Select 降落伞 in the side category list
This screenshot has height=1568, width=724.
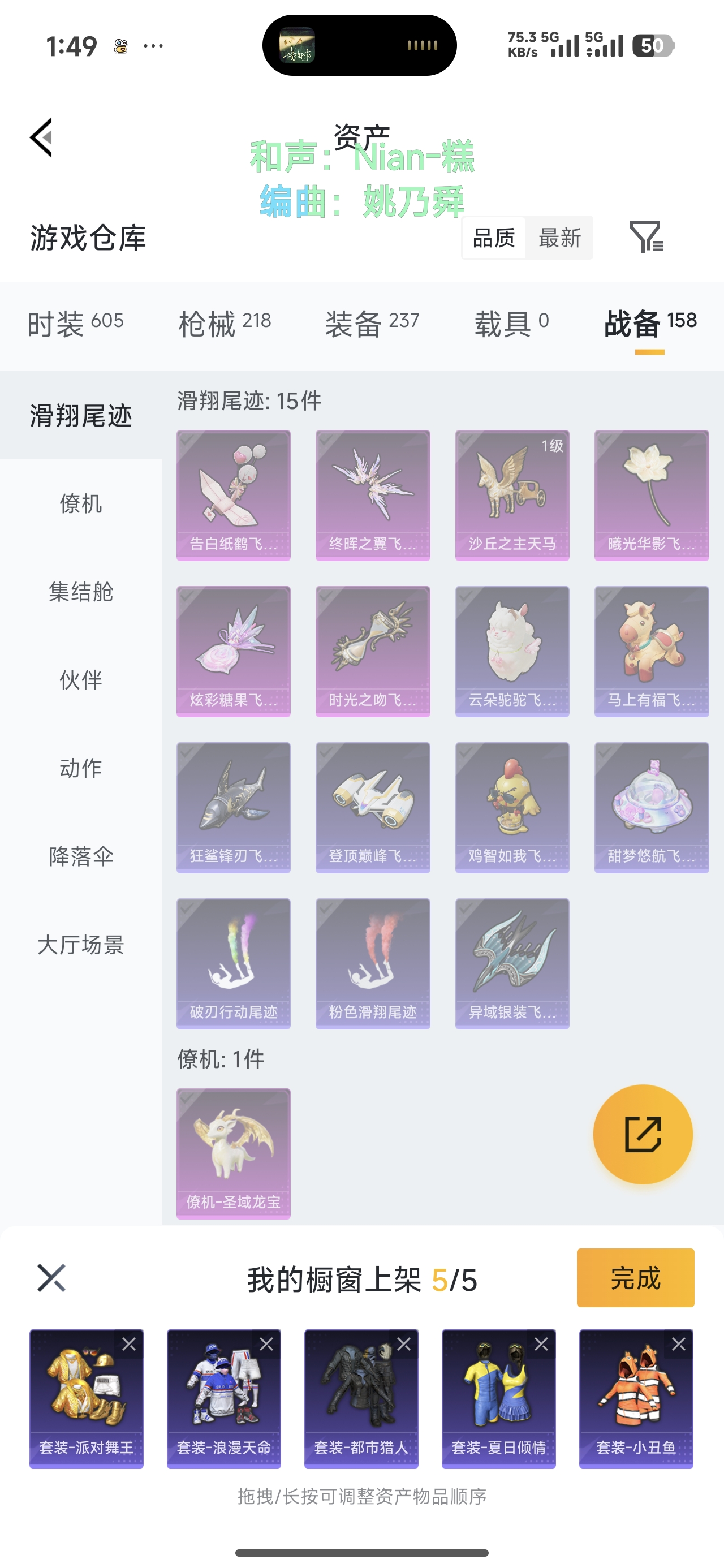[x=81, y=856]
